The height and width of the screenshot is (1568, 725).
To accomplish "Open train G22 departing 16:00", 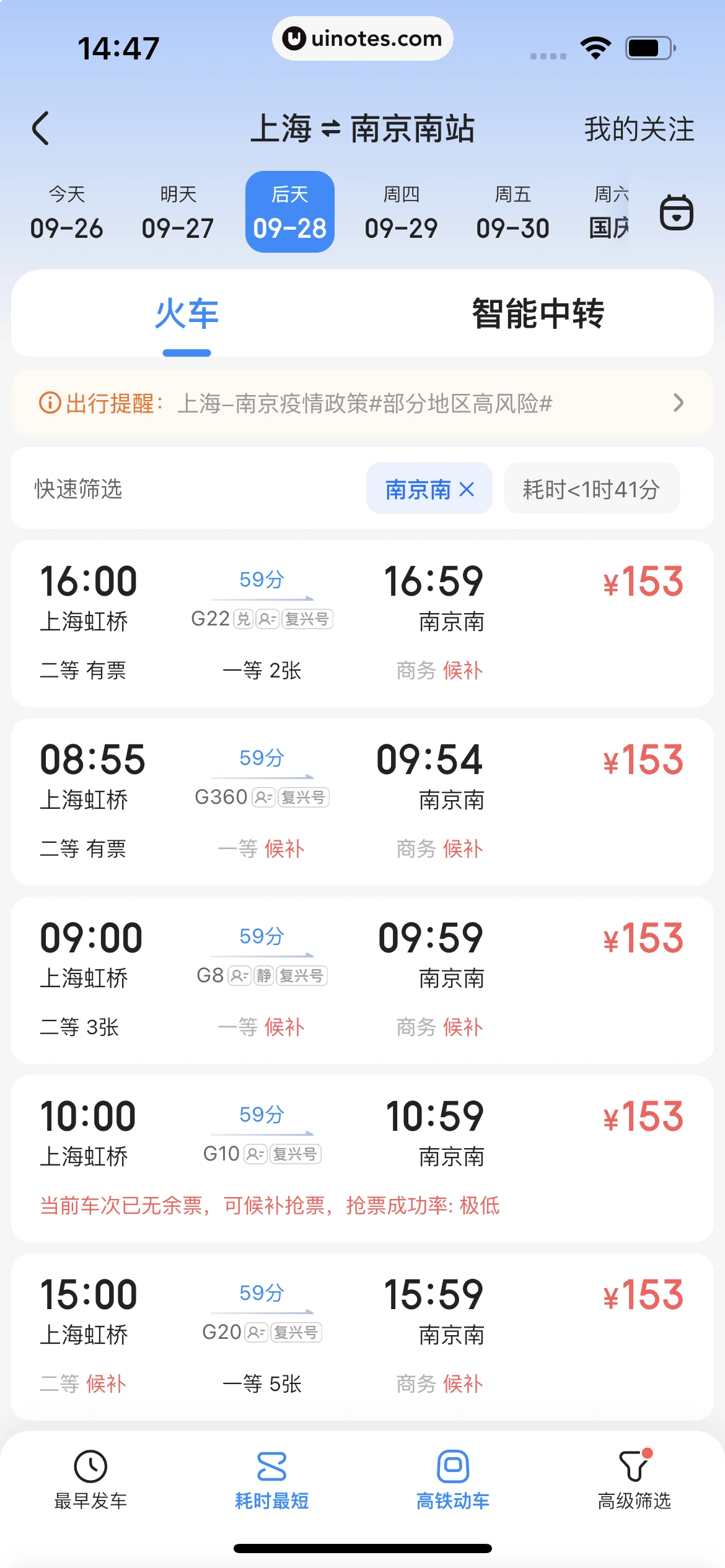I will pos(362,623).
